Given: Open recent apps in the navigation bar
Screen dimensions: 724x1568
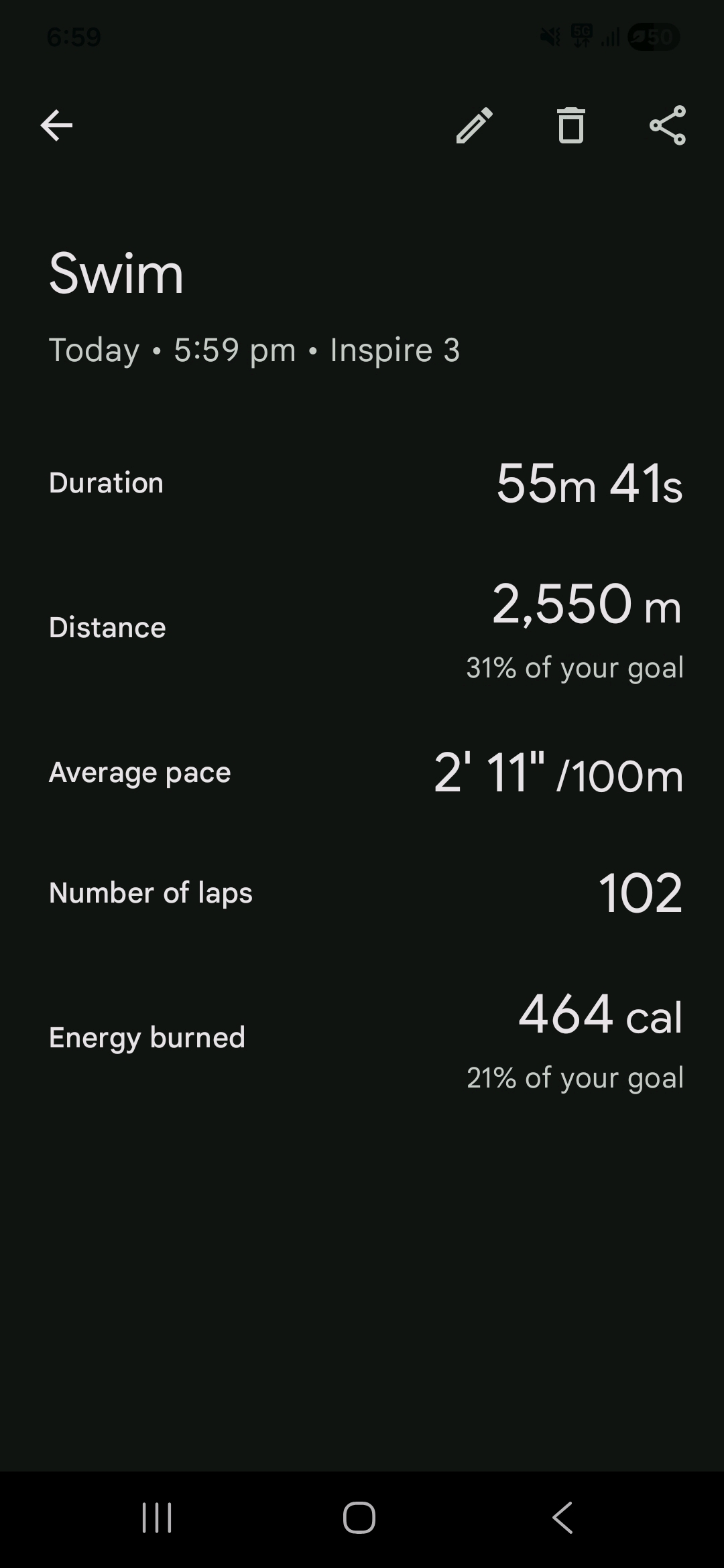Looking at the screenshot, I should (x=158, y=1518).
